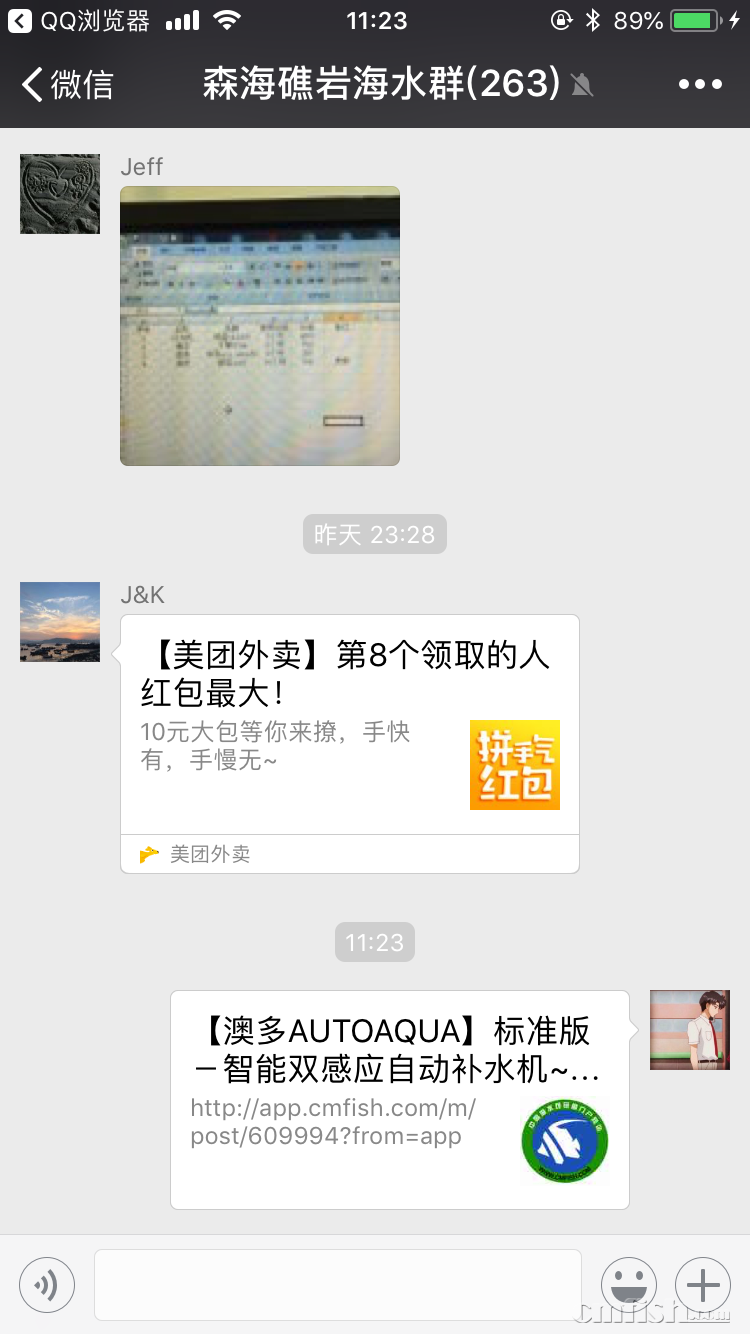Focus the message text field
The image size is (750, 1334).
click(338, 1284)
